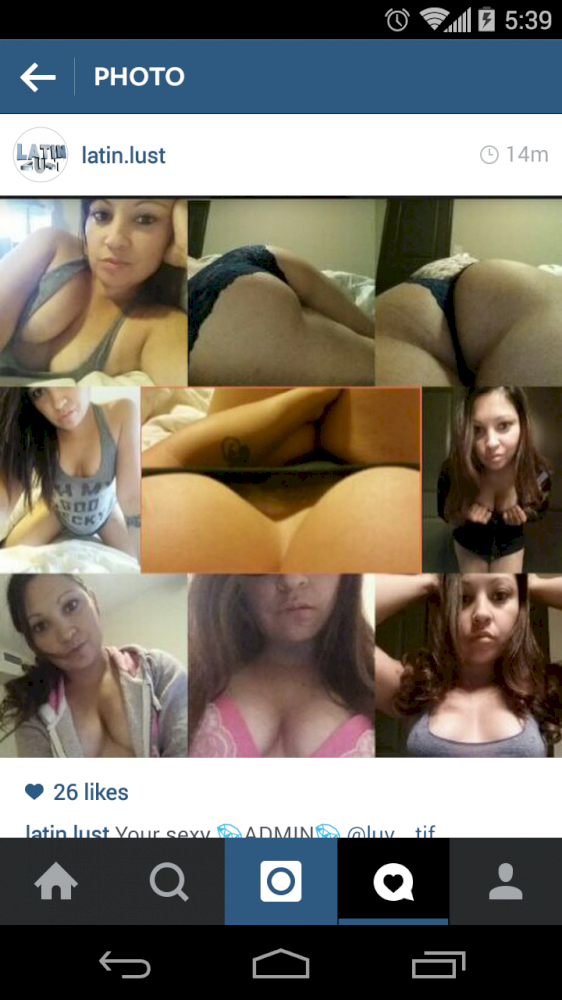Switch to the Home feed tab
The image size is (562, 1000).
(56, 881)
